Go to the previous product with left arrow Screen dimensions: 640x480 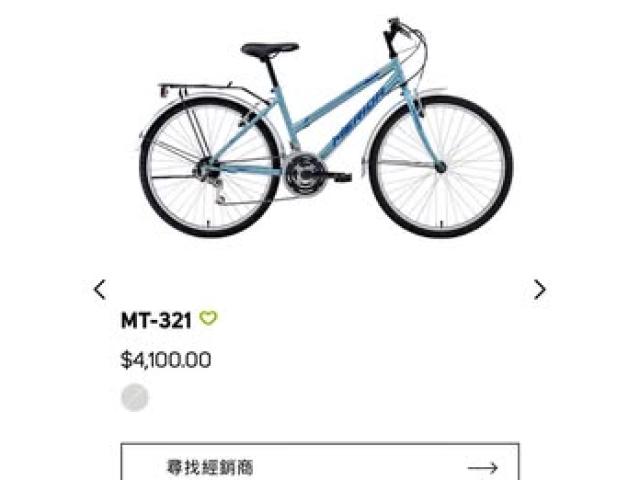click(100, 290)
